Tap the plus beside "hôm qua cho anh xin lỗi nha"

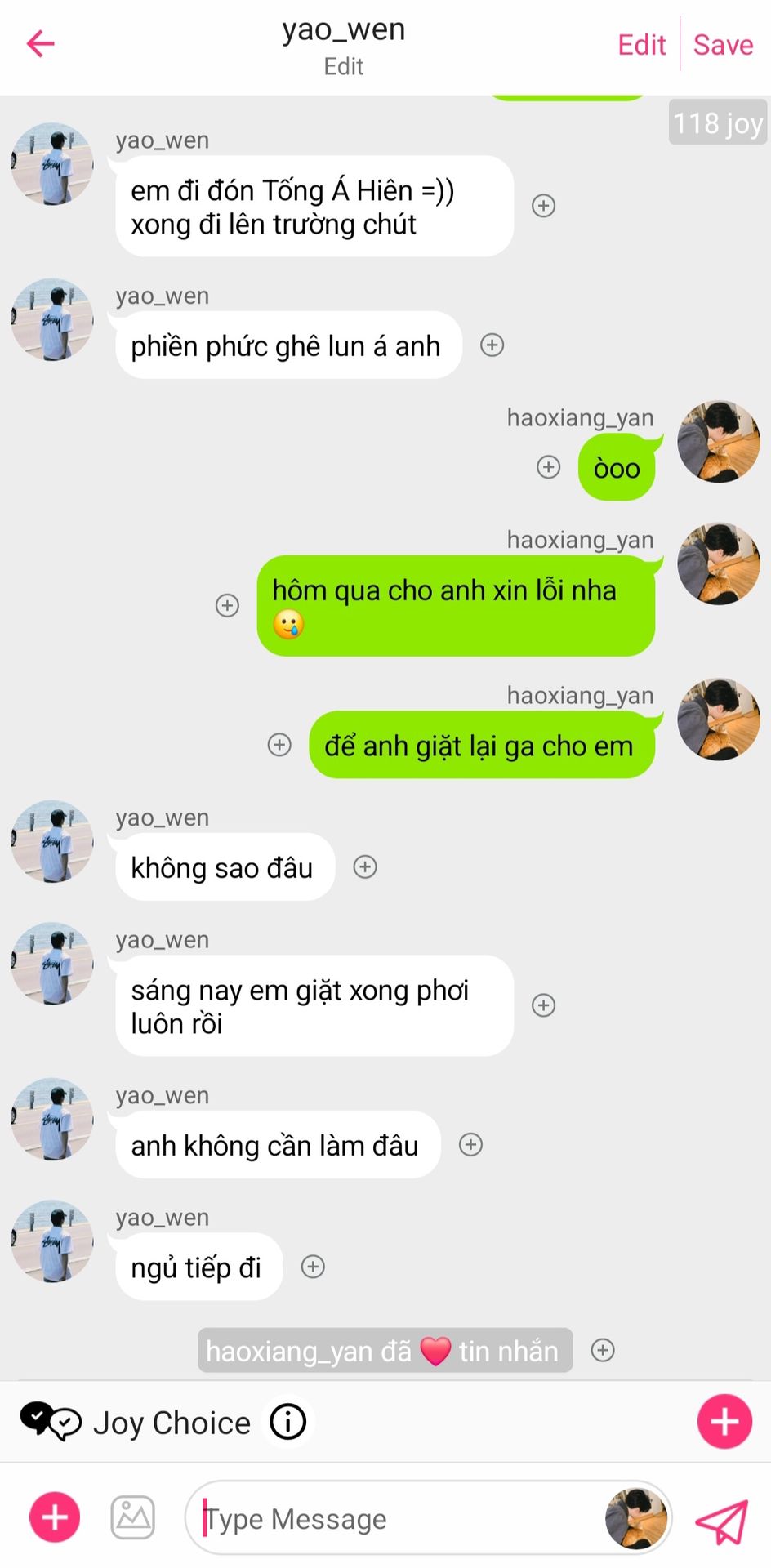[227, 605]
